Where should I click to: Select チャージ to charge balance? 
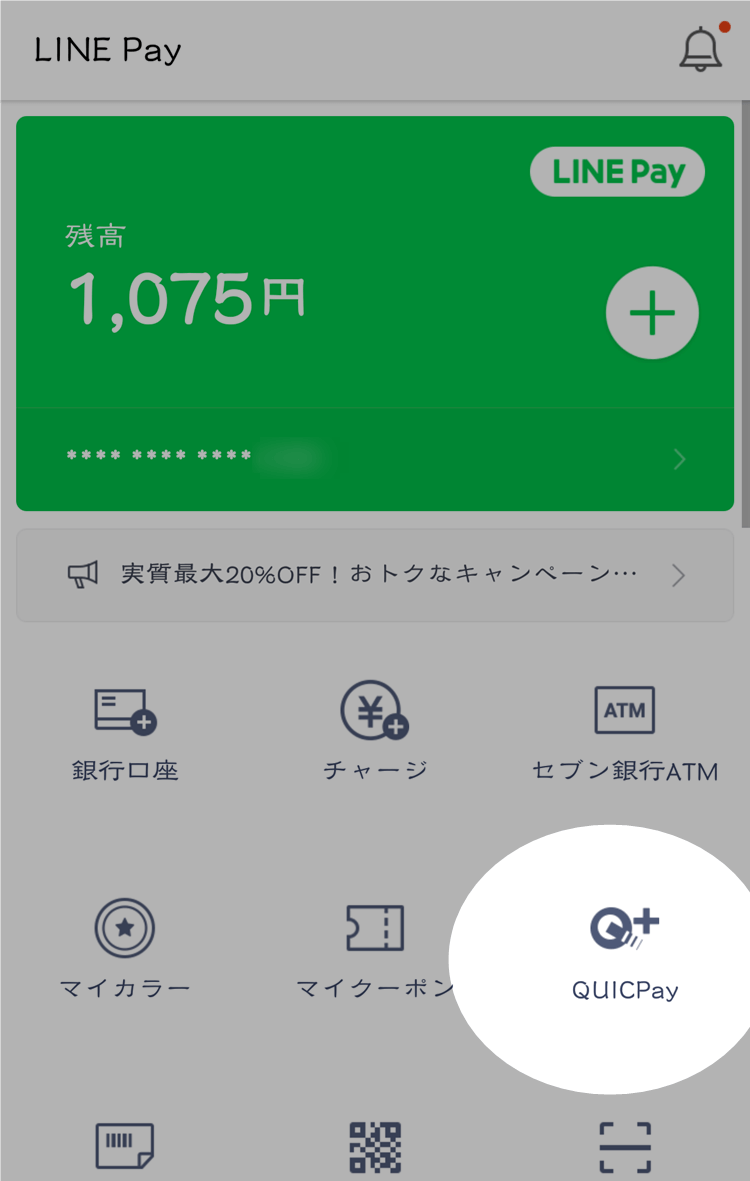coord(375,733)
